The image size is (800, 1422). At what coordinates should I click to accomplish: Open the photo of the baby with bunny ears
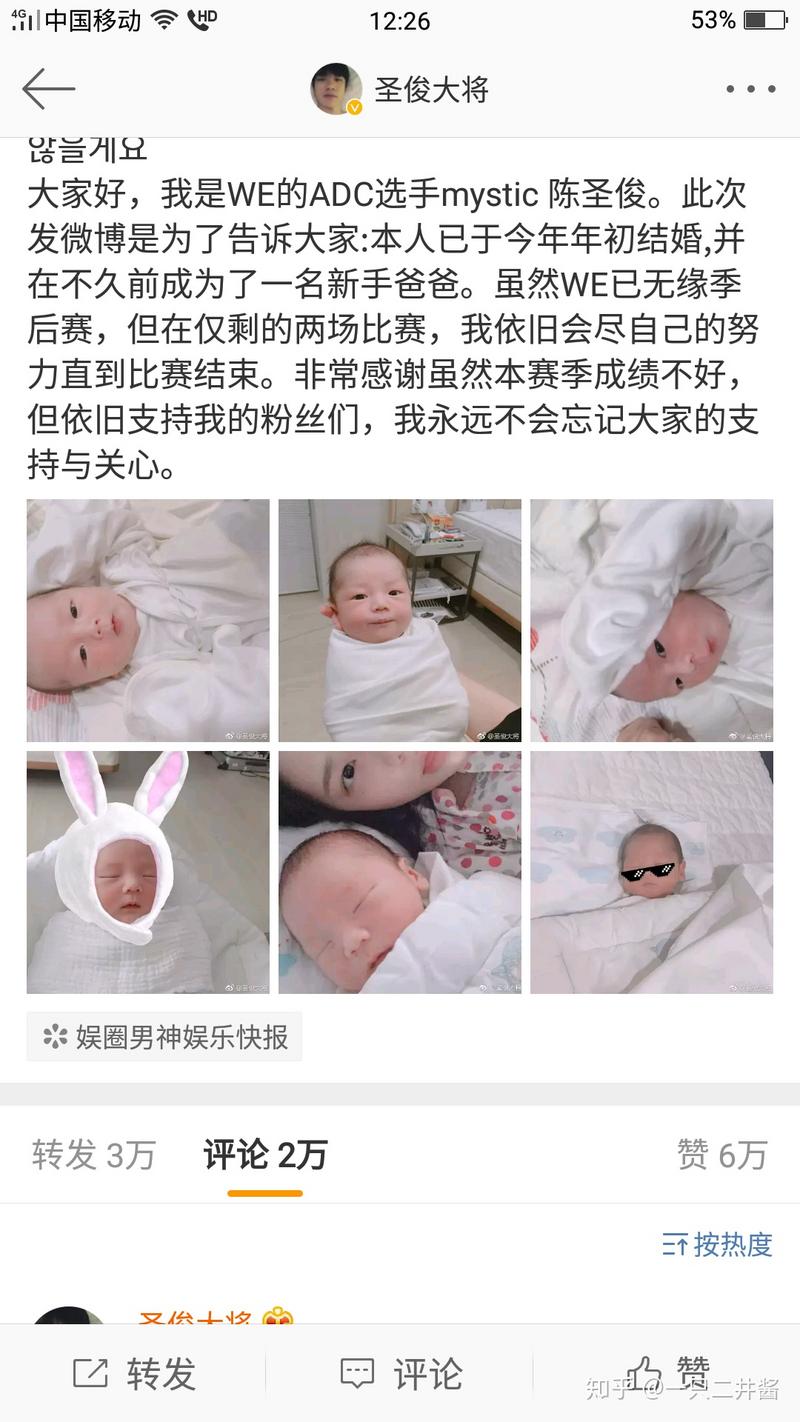pos(148,872)
